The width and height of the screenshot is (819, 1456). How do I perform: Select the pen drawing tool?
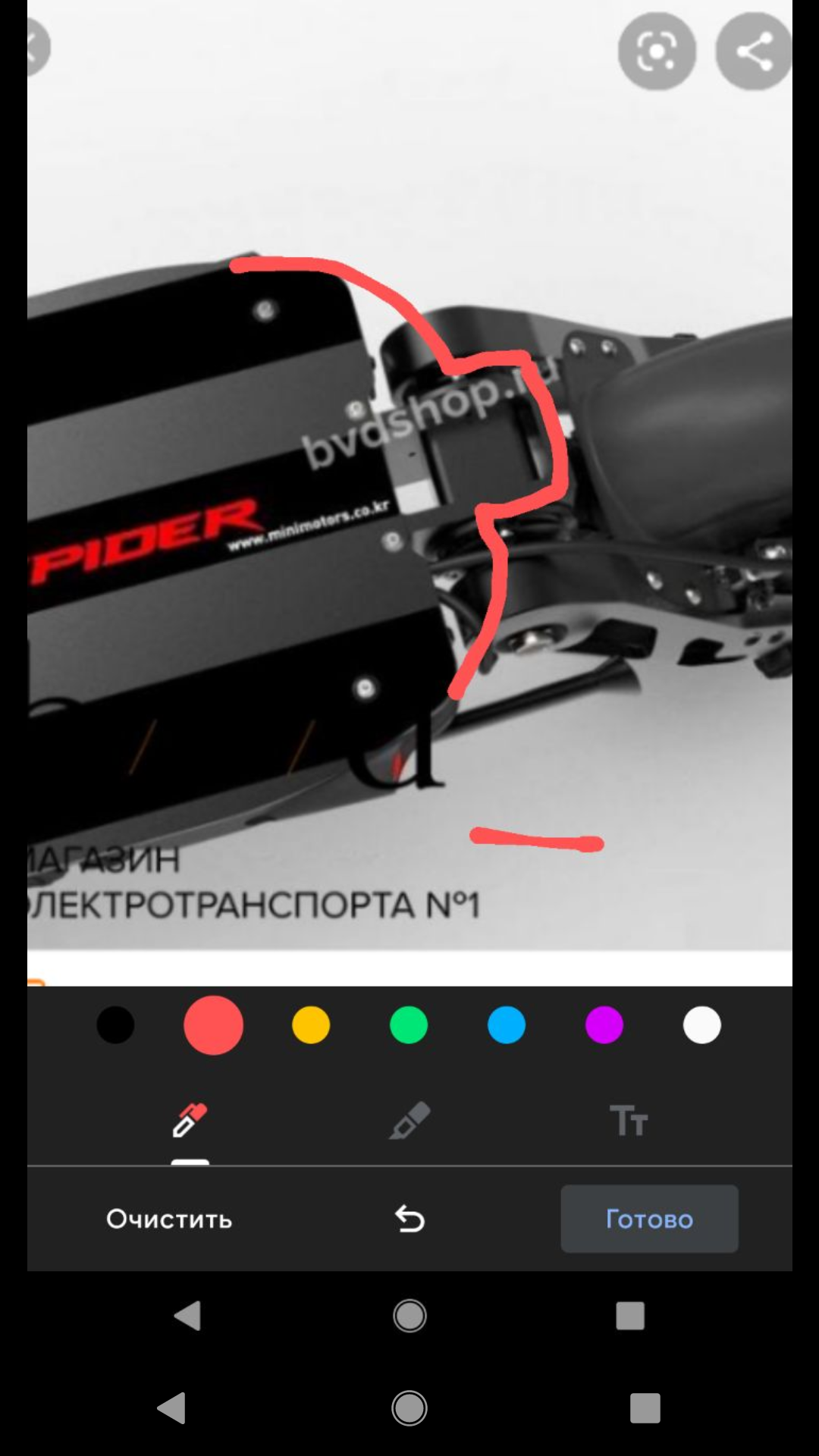(190, 1121)
